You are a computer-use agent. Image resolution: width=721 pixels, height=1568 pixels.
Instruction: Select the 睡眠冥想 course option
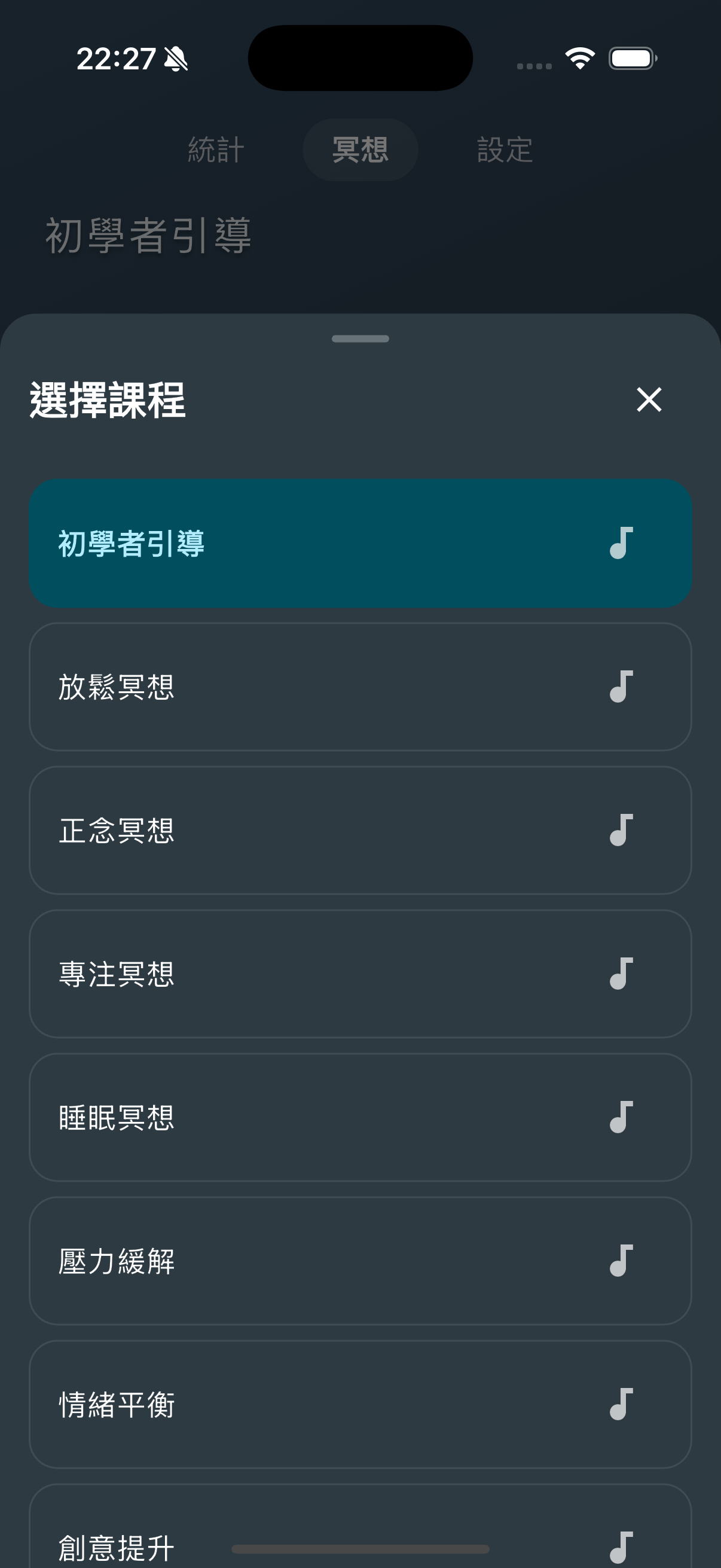360,1118
